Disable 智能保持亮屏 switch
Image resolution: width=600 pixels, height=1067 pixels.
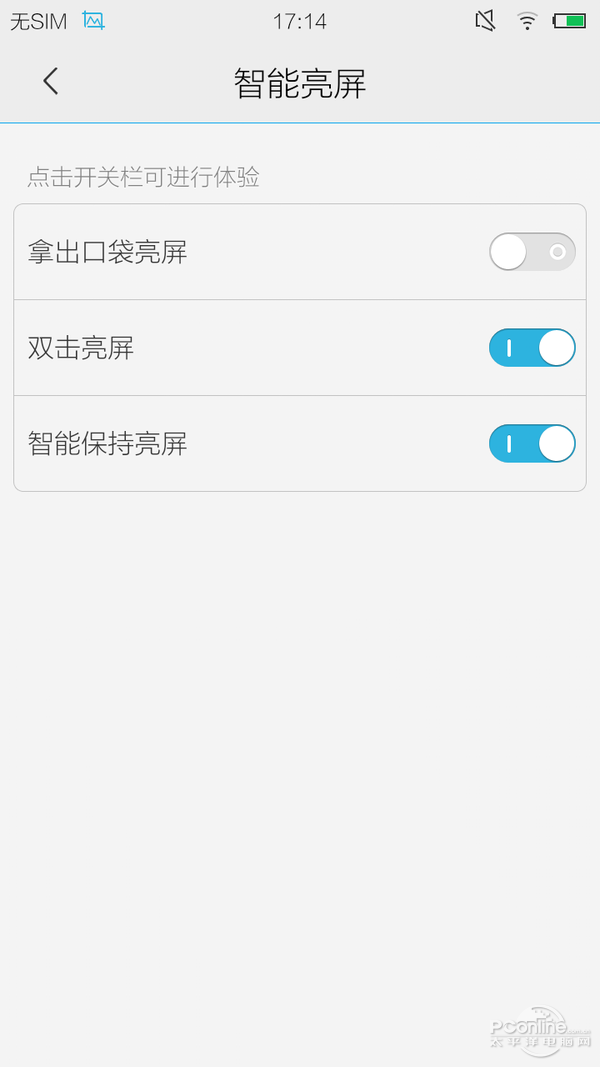pos(532,444)
